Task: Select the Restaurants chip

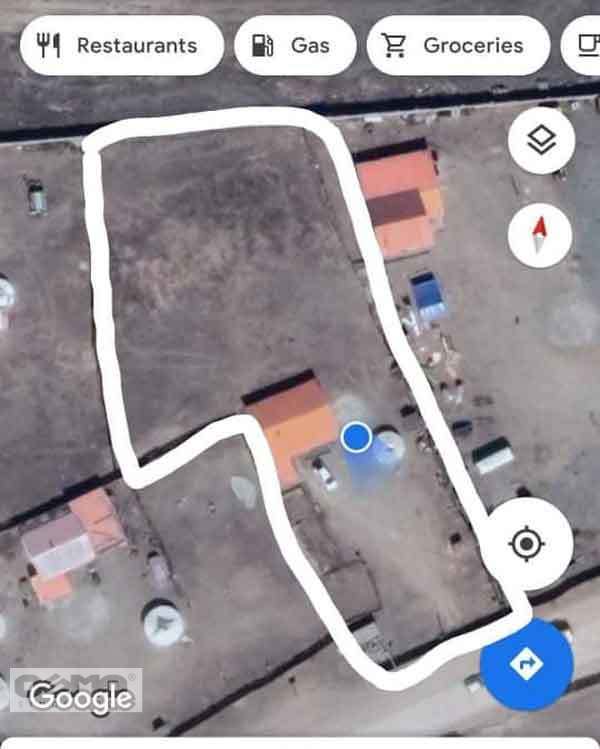Action: point(121,45)
